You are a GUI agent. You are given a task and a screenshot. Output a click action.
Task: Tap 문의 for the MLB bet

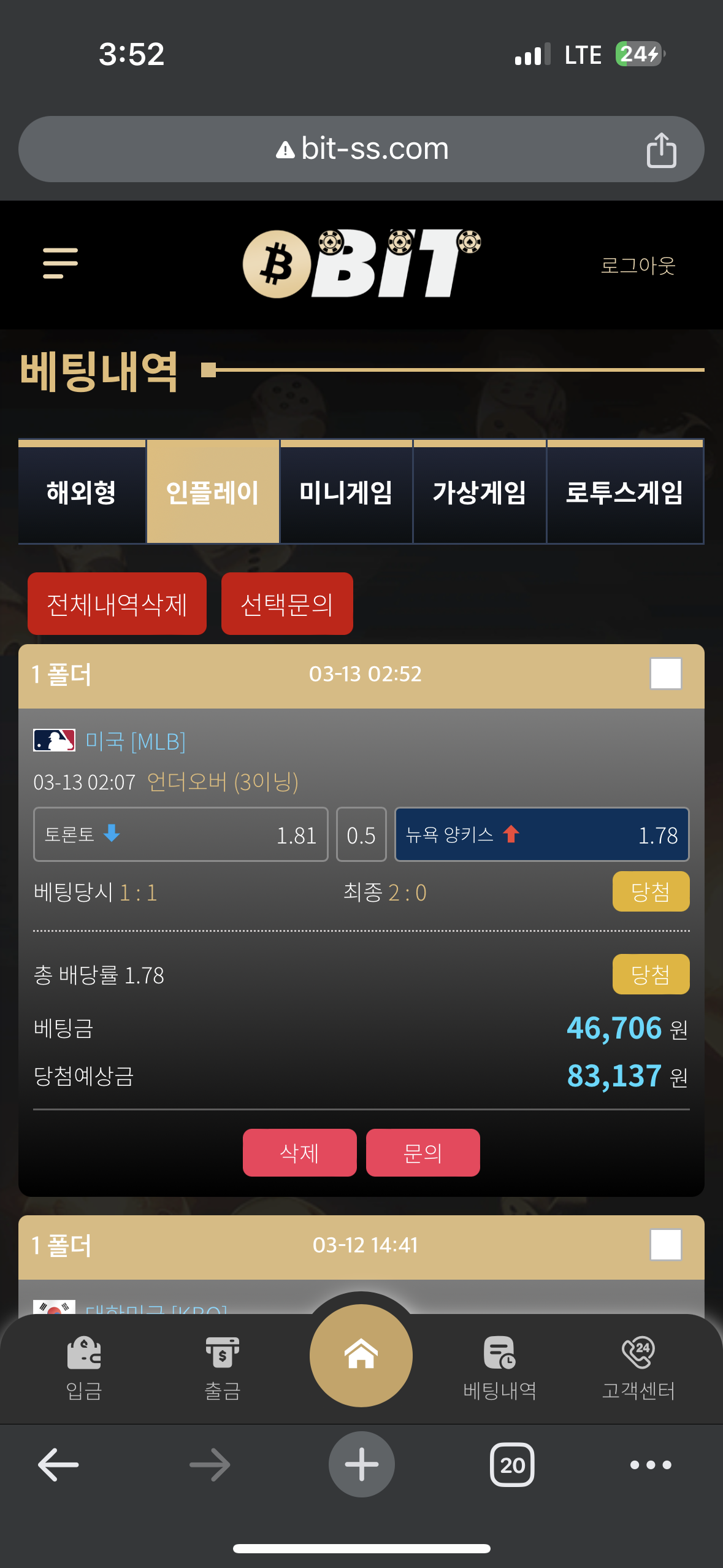pos(423,1153)
